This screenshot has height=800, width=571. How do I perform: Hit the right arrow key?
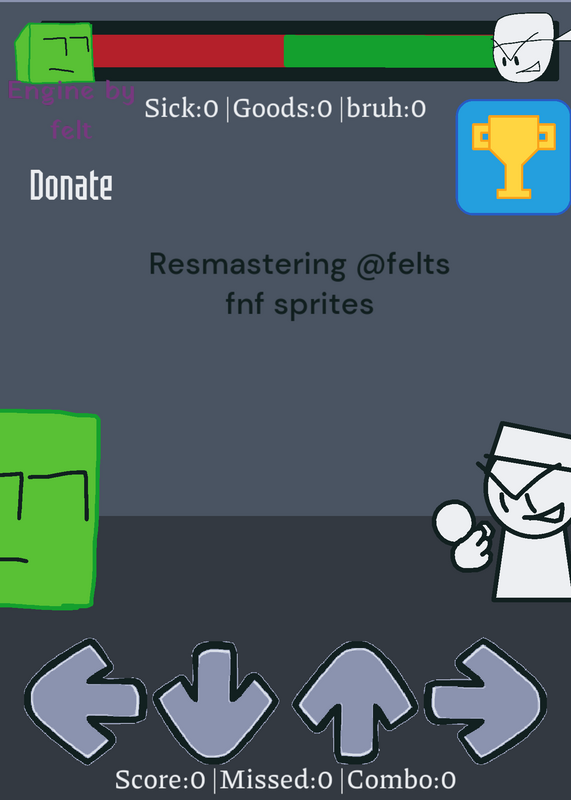[x=486, y=701]
